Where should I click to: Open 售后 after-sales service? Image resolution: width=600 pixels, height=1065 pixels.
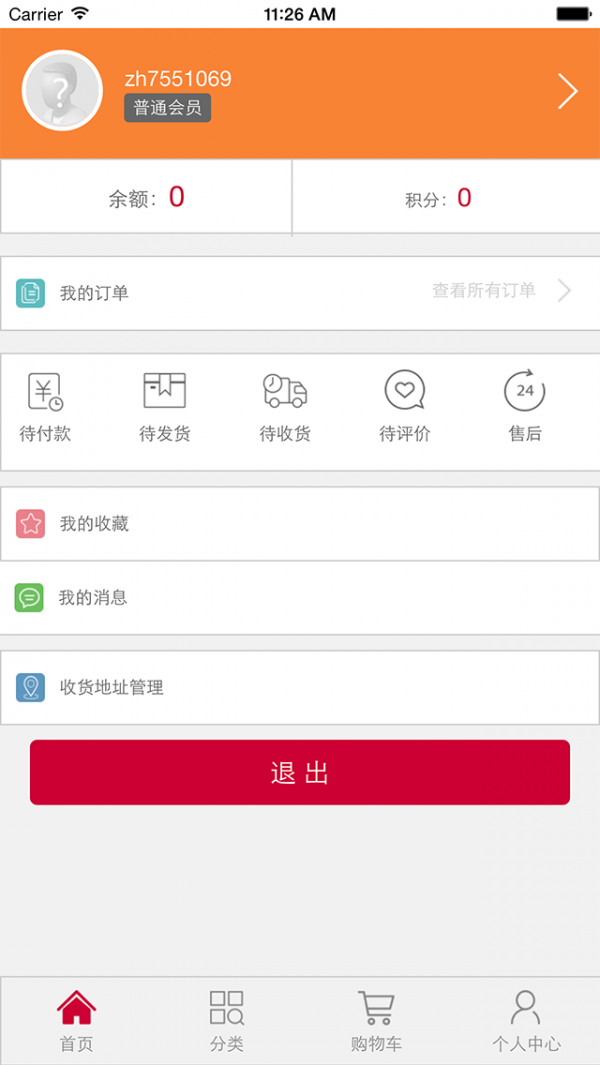pos(525,407)
